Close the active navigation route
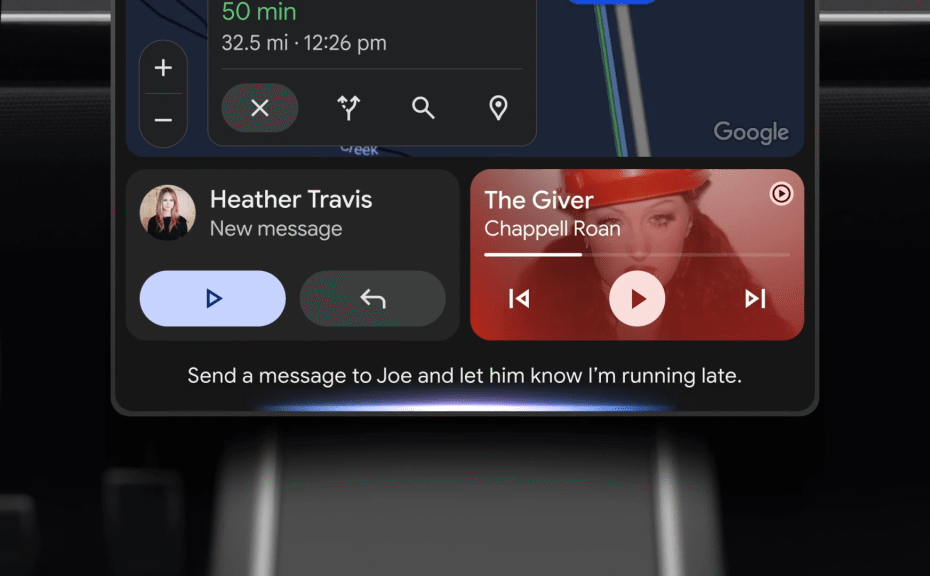 [x=260, y=108]
